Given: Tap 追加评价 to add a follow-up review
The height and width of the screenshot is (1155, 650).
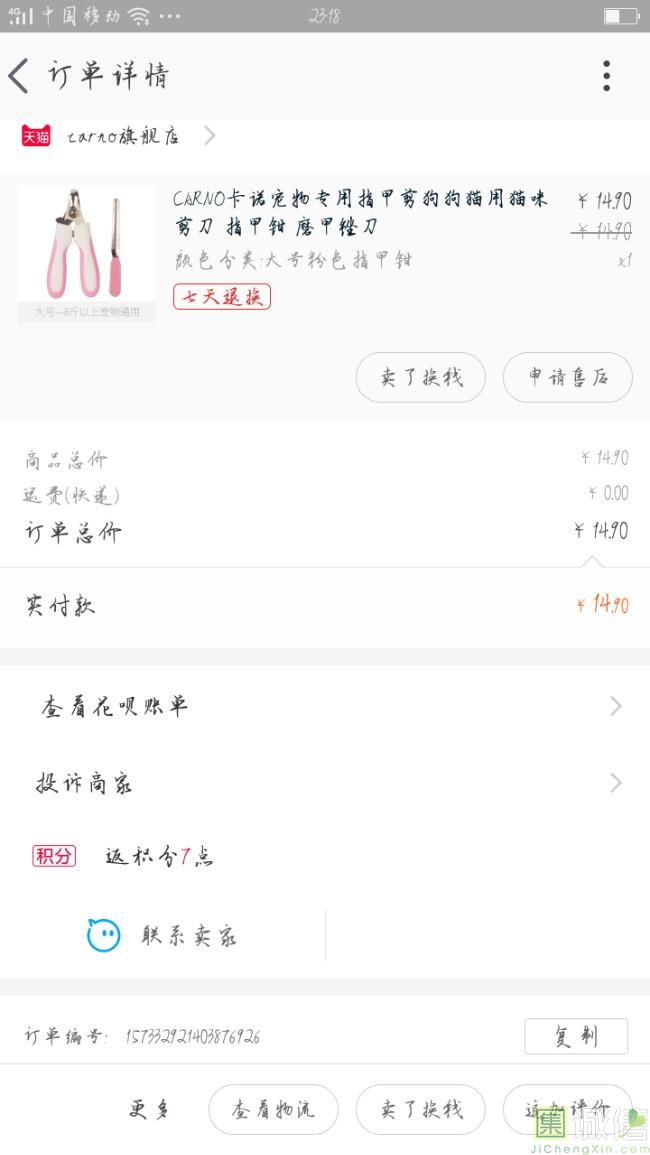Looking at the screenshot, I should [x=567, y=1109].
